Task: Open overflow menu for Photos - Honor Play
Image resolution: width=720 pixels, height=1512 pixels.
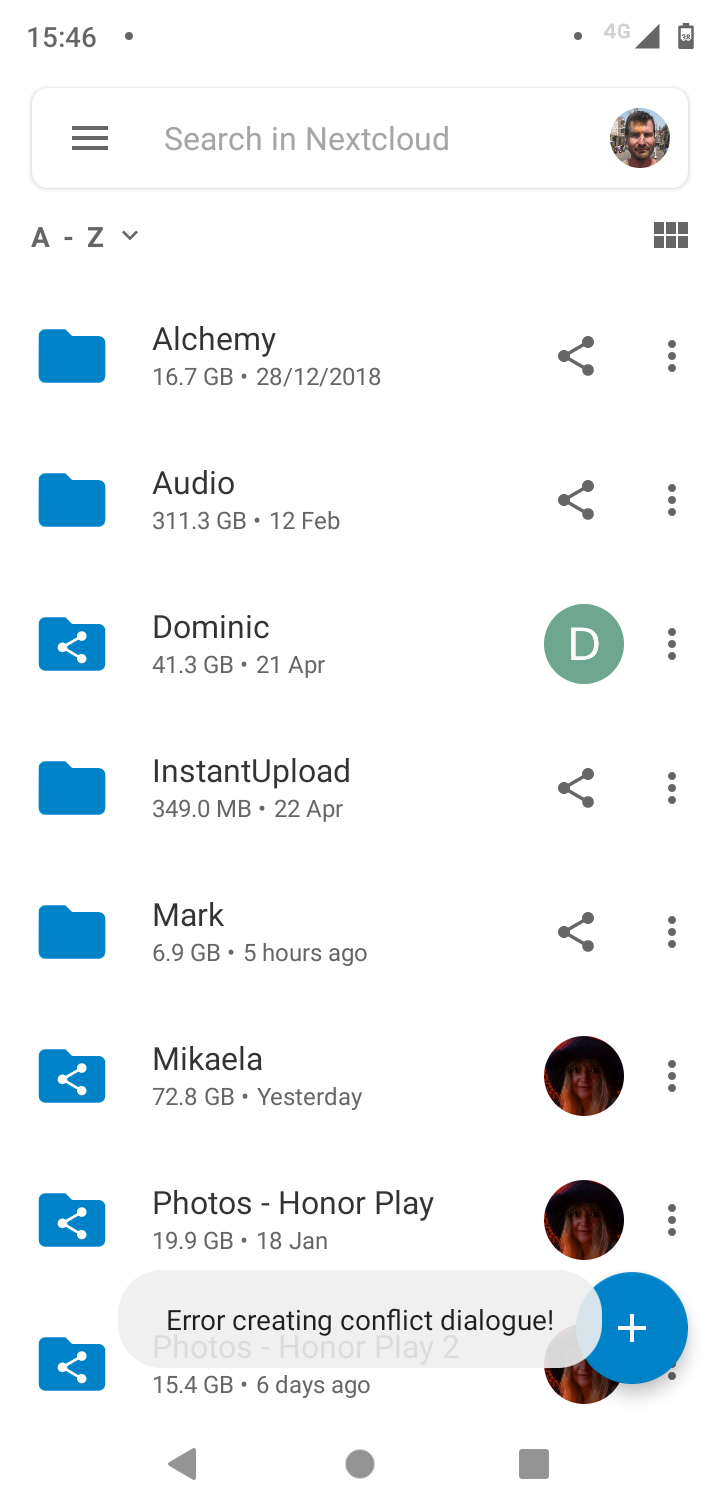Action: [x=671, y=1219]
